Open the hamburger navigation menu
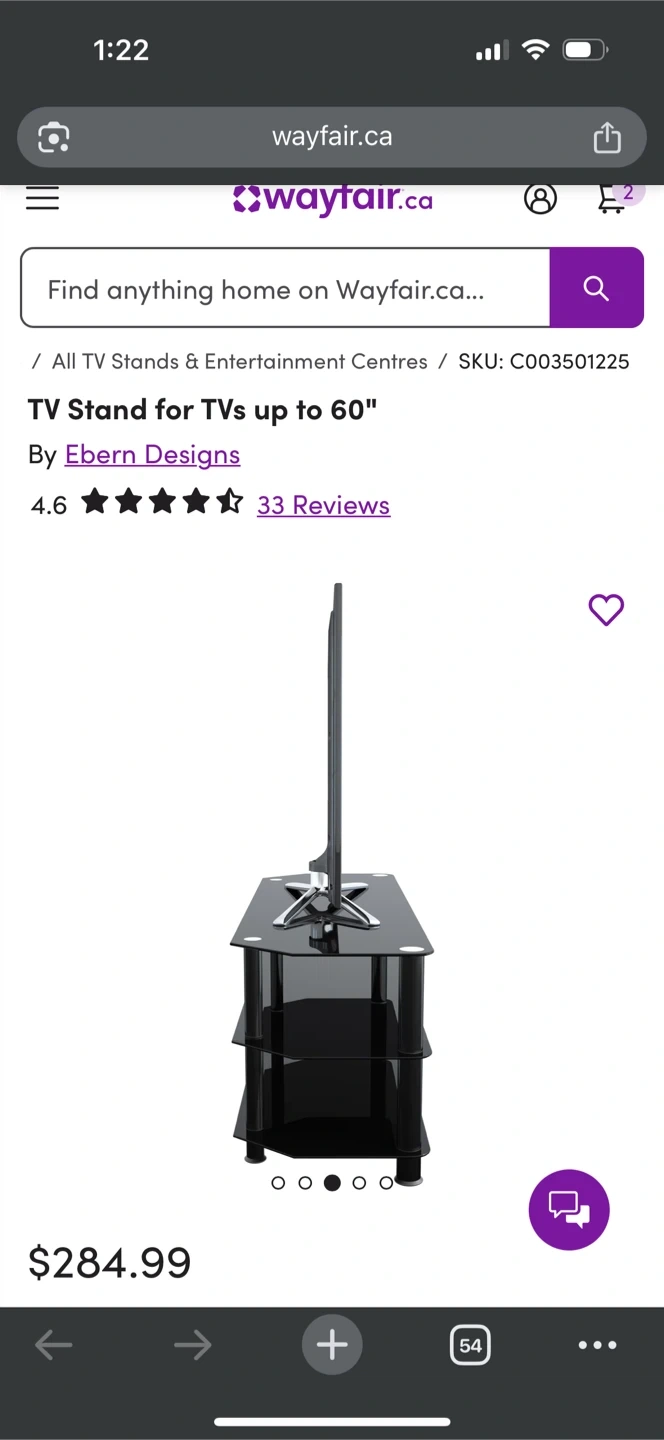The height and width of the screenshot is (1440, 664). (42, 198)
